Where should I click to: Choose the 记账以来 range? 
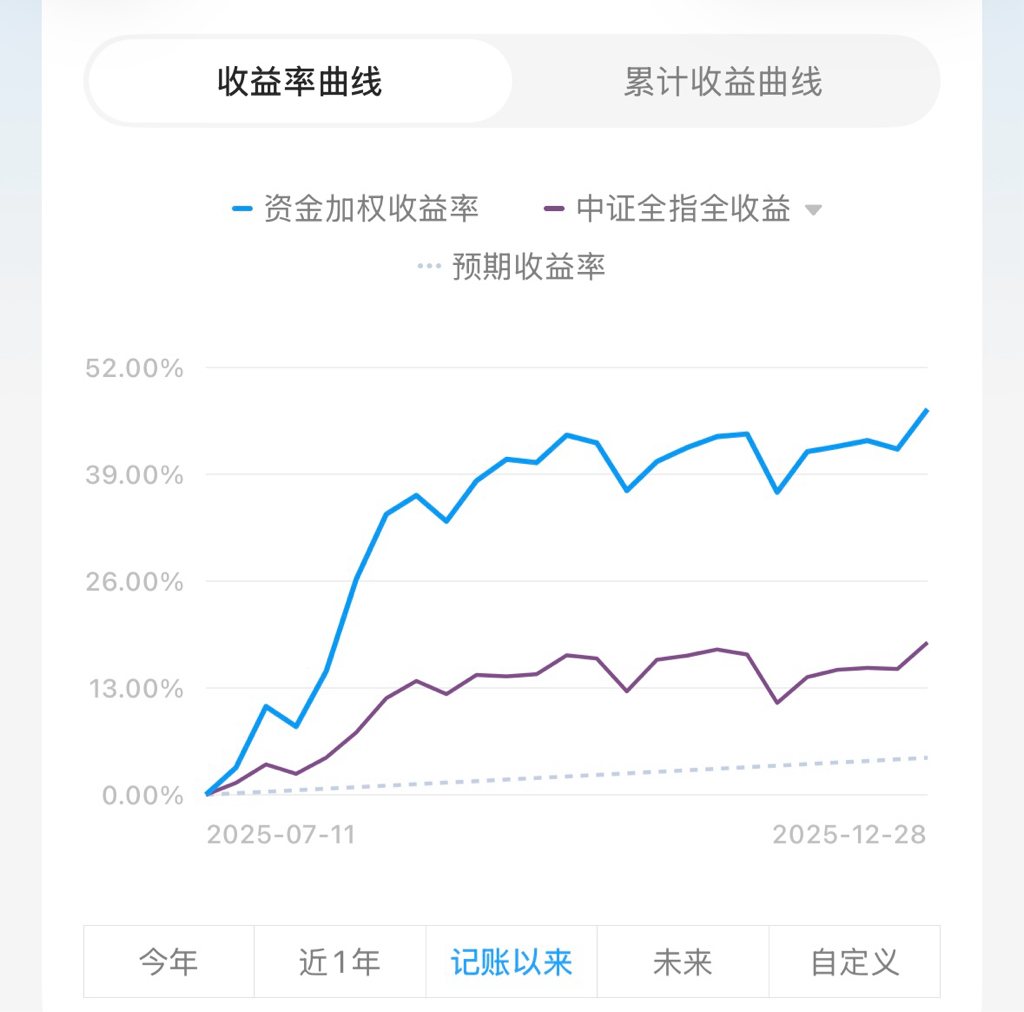click(512, 962)
